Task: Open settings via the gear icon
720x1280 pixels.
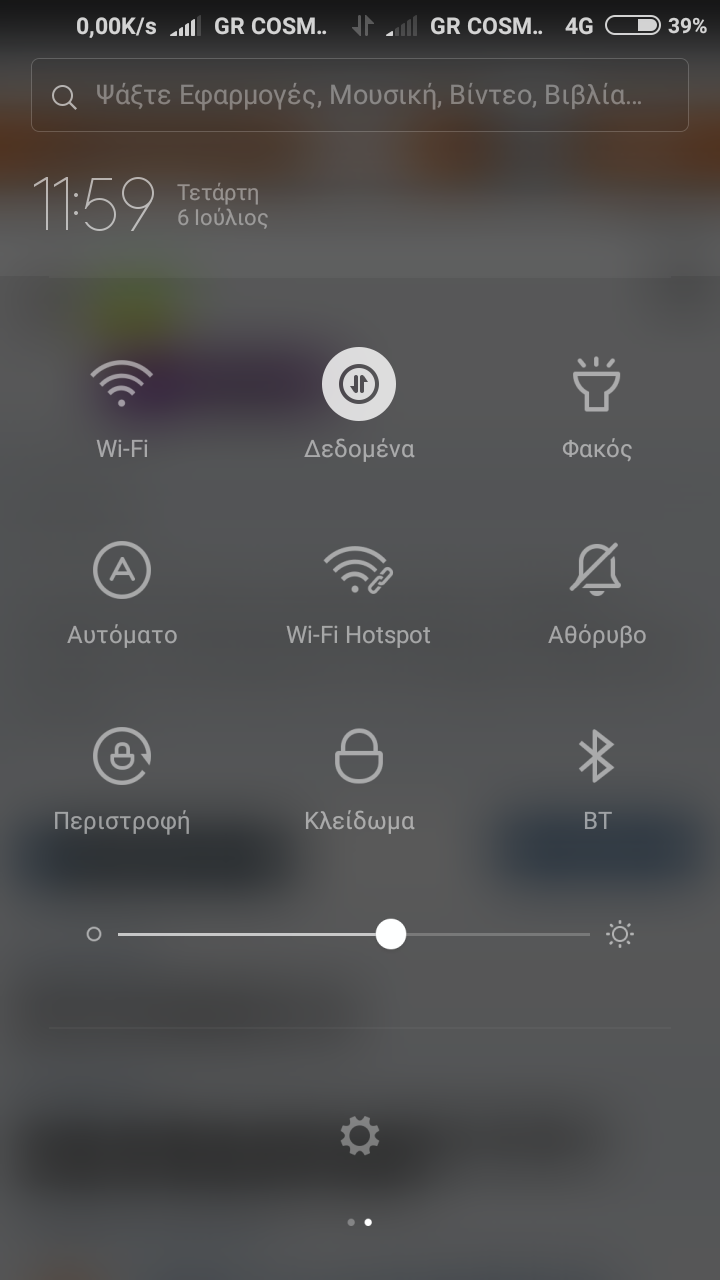Action: (x=360, y=1136)
